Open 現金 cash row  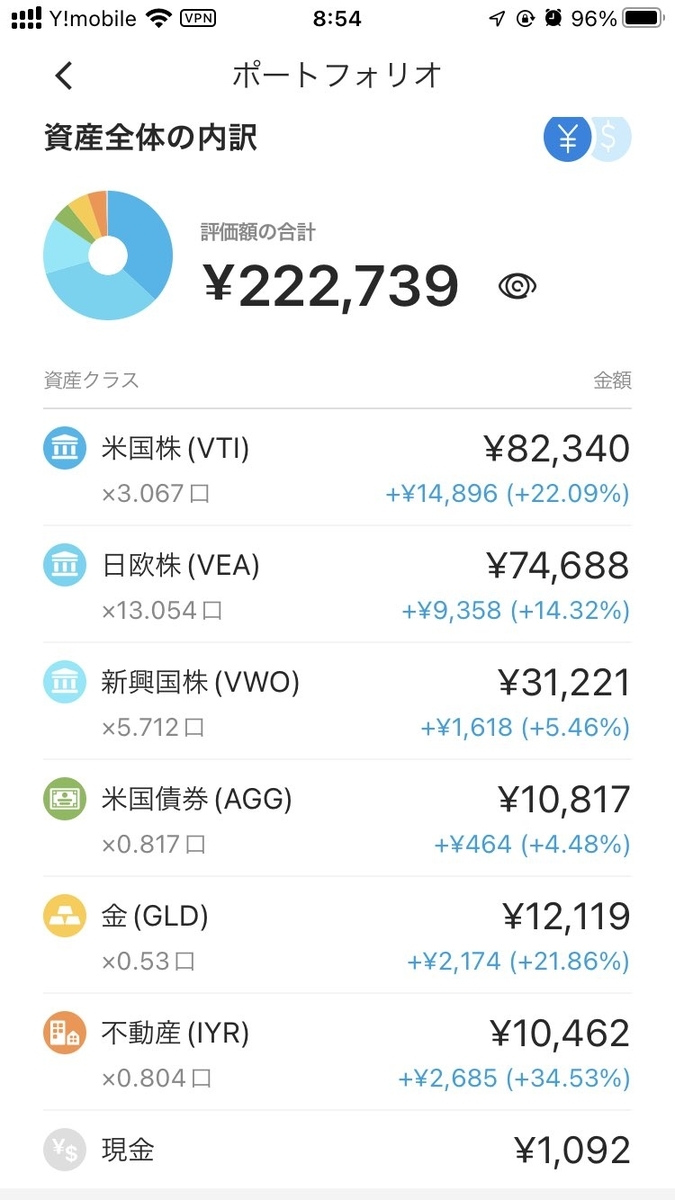click(x=337, y=1151)
